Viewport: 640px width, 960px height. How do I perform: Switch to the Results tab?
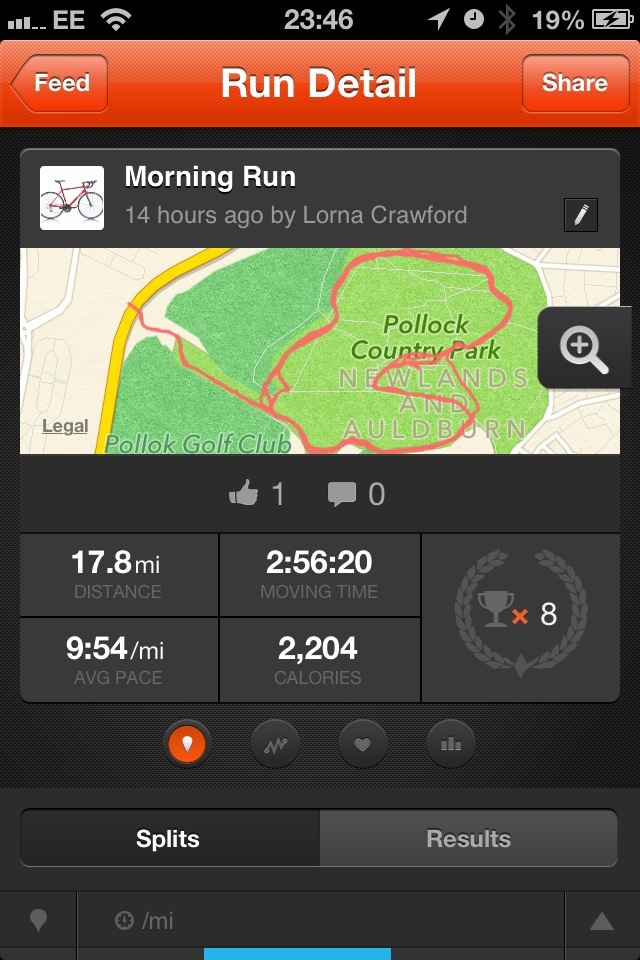tap(468, 838)
